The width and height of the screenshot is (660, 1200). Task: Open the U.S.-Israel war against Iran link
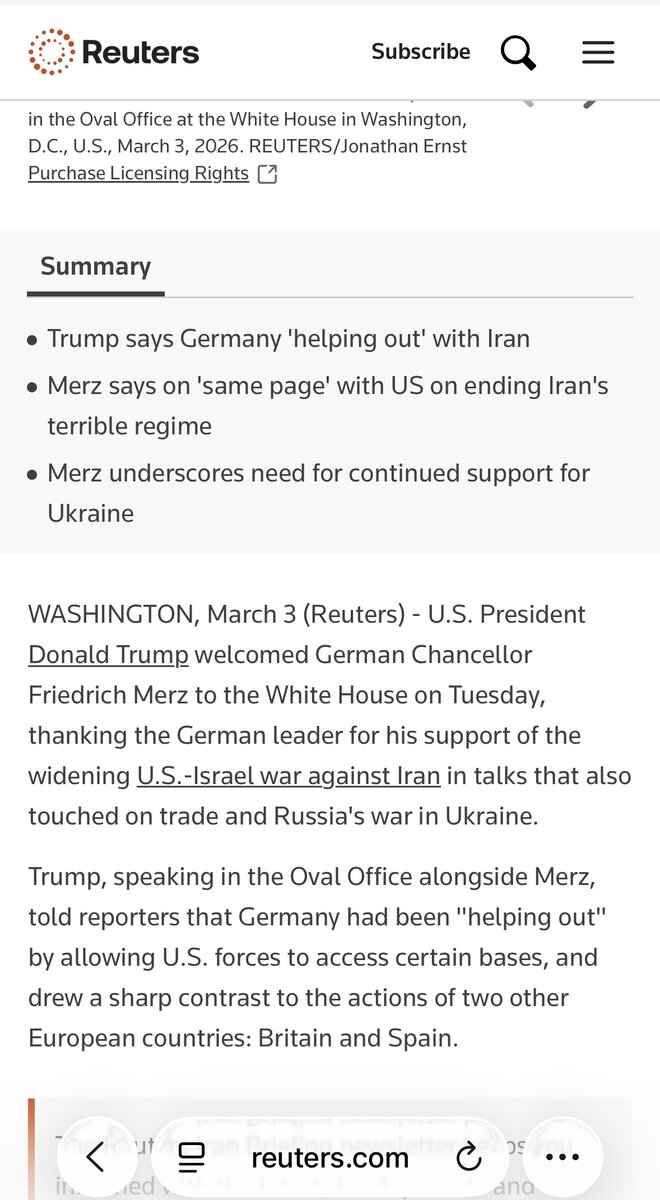coord(291,775)
